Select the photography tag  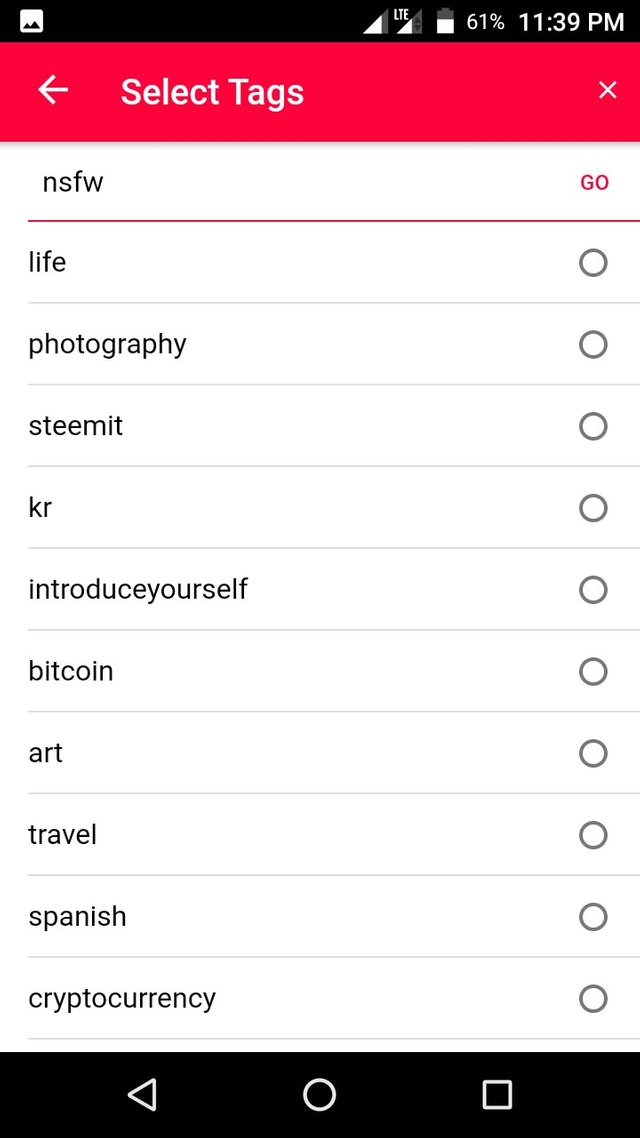click(x=334, y=344)
